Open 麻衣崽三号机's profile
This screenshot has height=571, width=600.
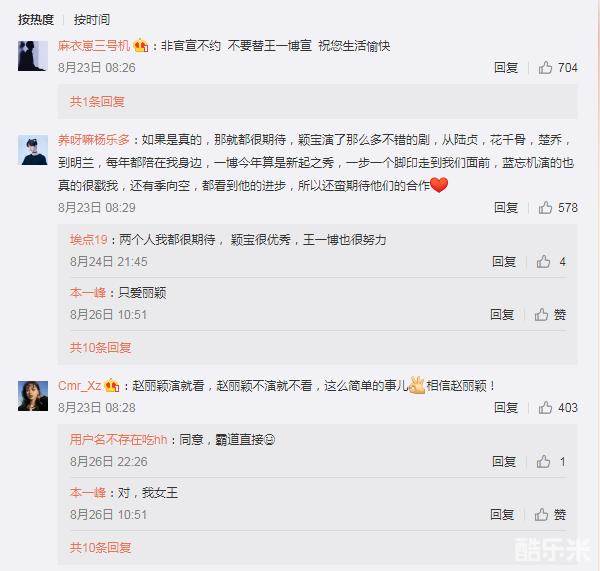[x=101, y=47]
